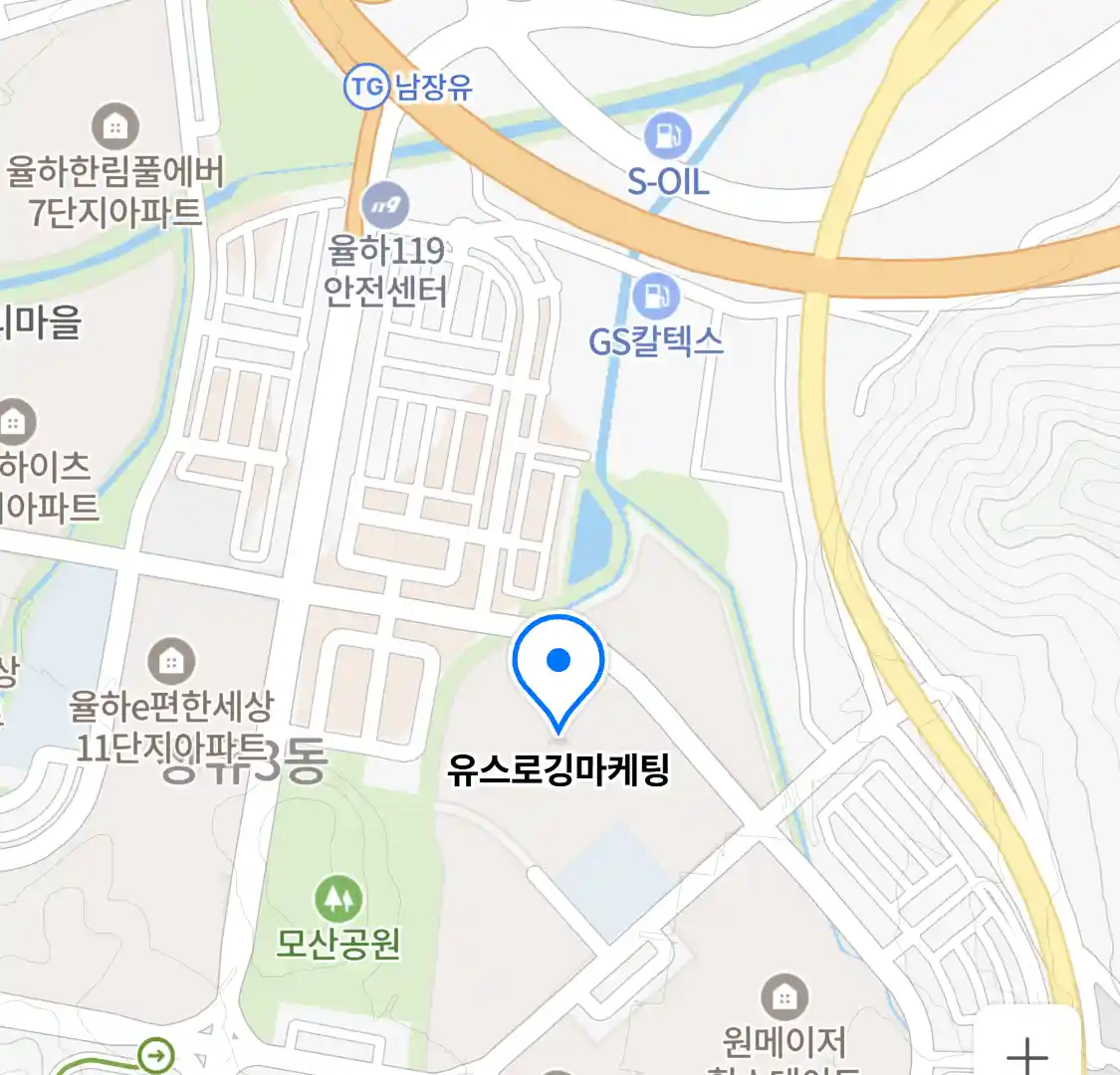1120x1075 pixels.
Task: Open 율하한림풀에버 7단지아파트 marker
Action: [x=115, y=126]
